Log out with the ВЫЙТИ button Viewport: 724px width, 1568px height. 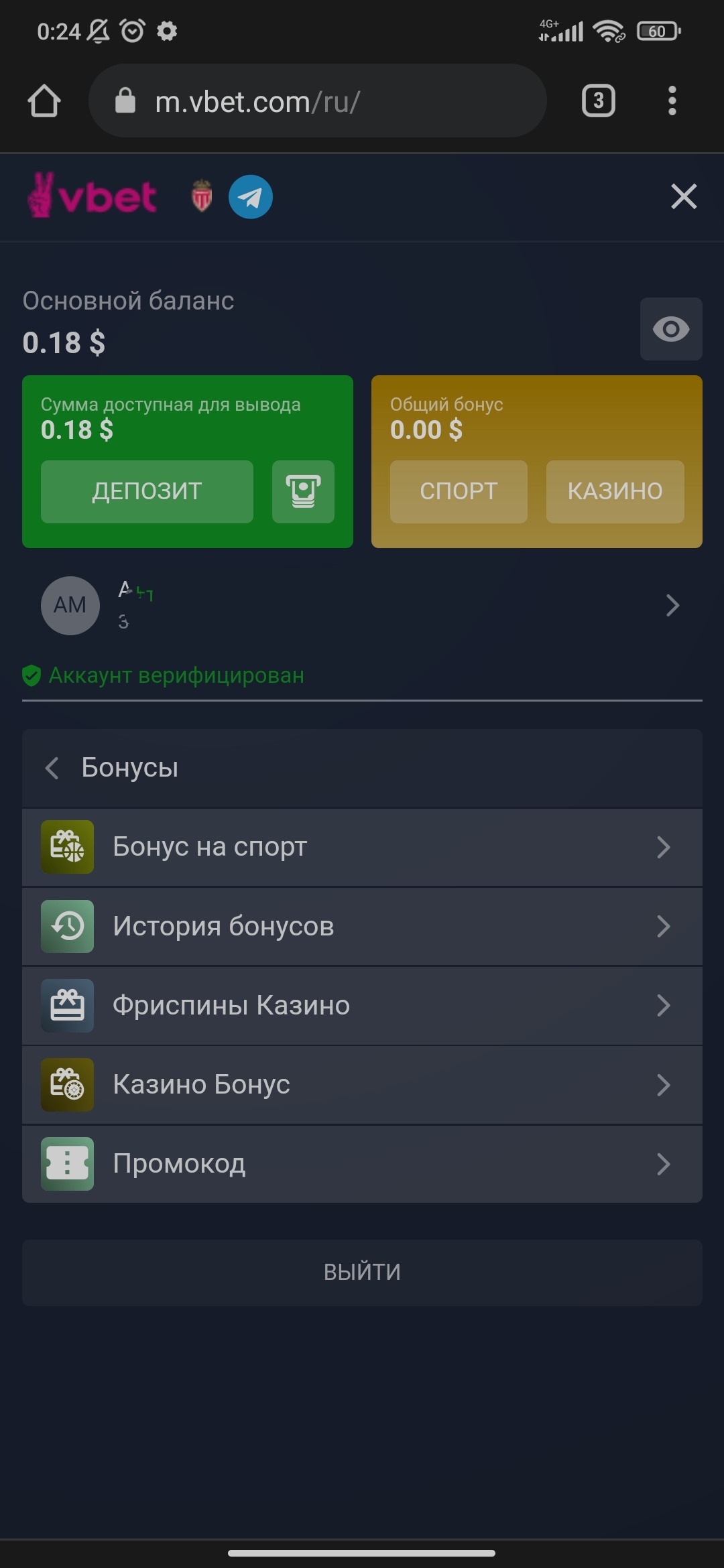pos(362,1272)
